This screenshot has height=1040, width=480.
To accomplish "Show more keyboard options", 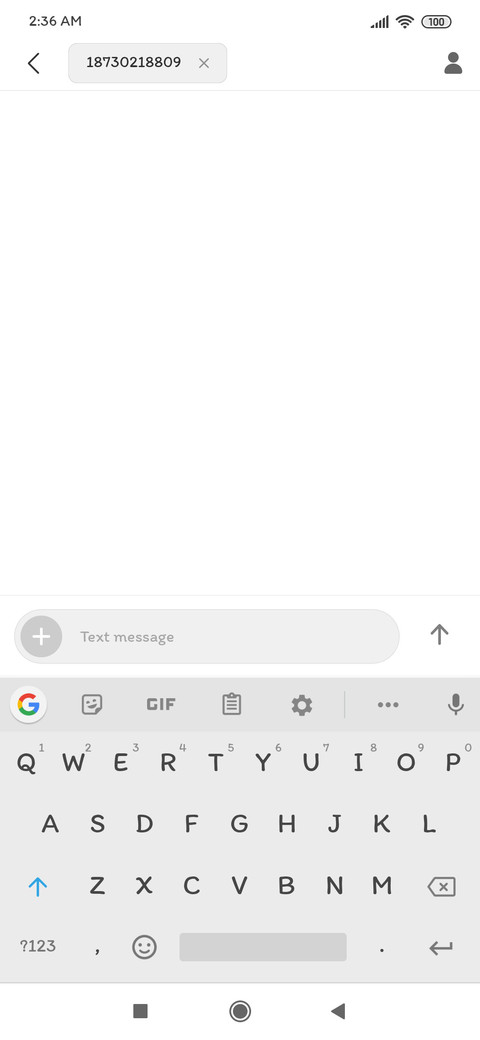I will tap(388, 705).
